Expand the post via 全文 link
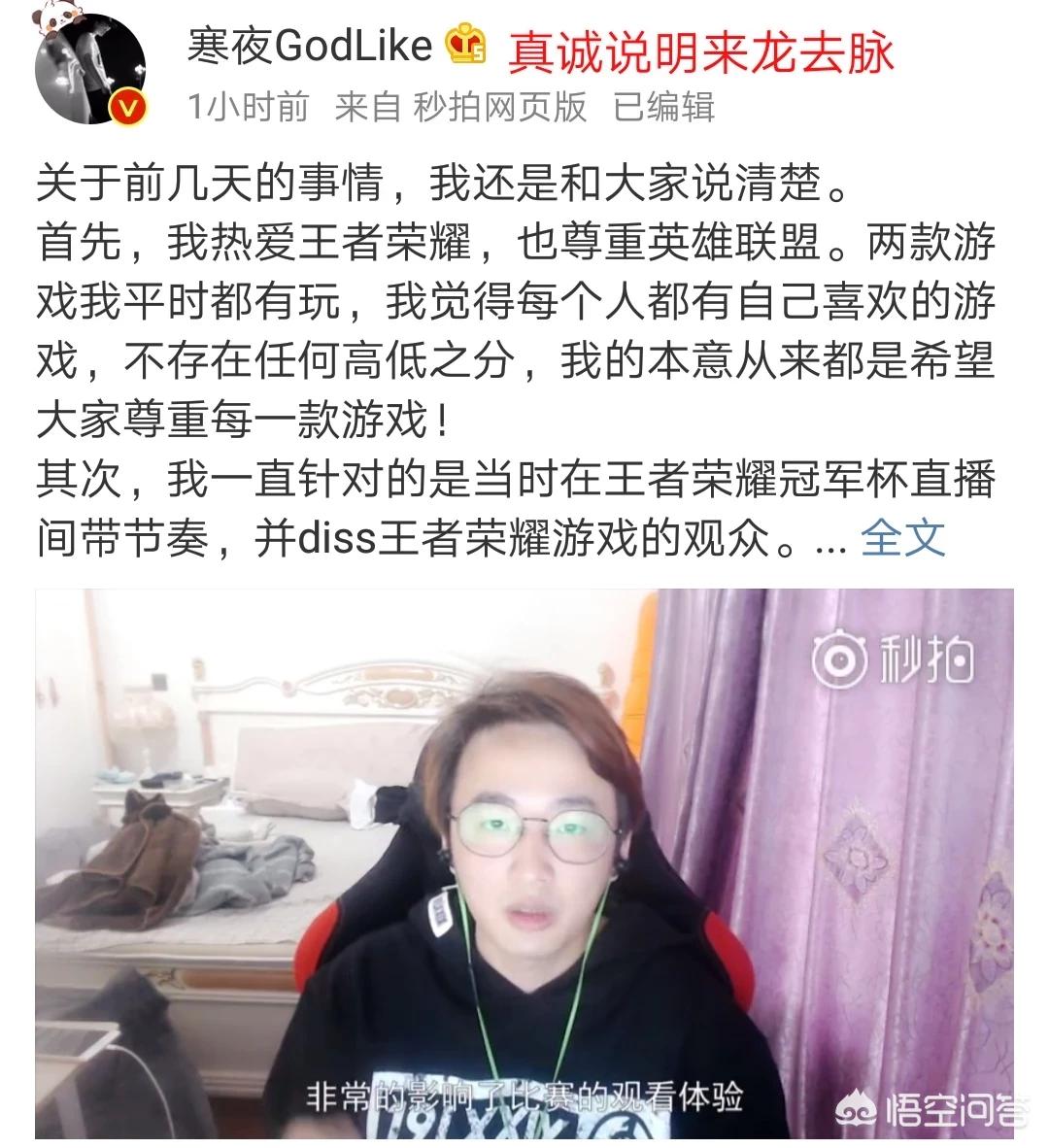This screenshot has width=1049, height=1148. click(x=902, y=538)
